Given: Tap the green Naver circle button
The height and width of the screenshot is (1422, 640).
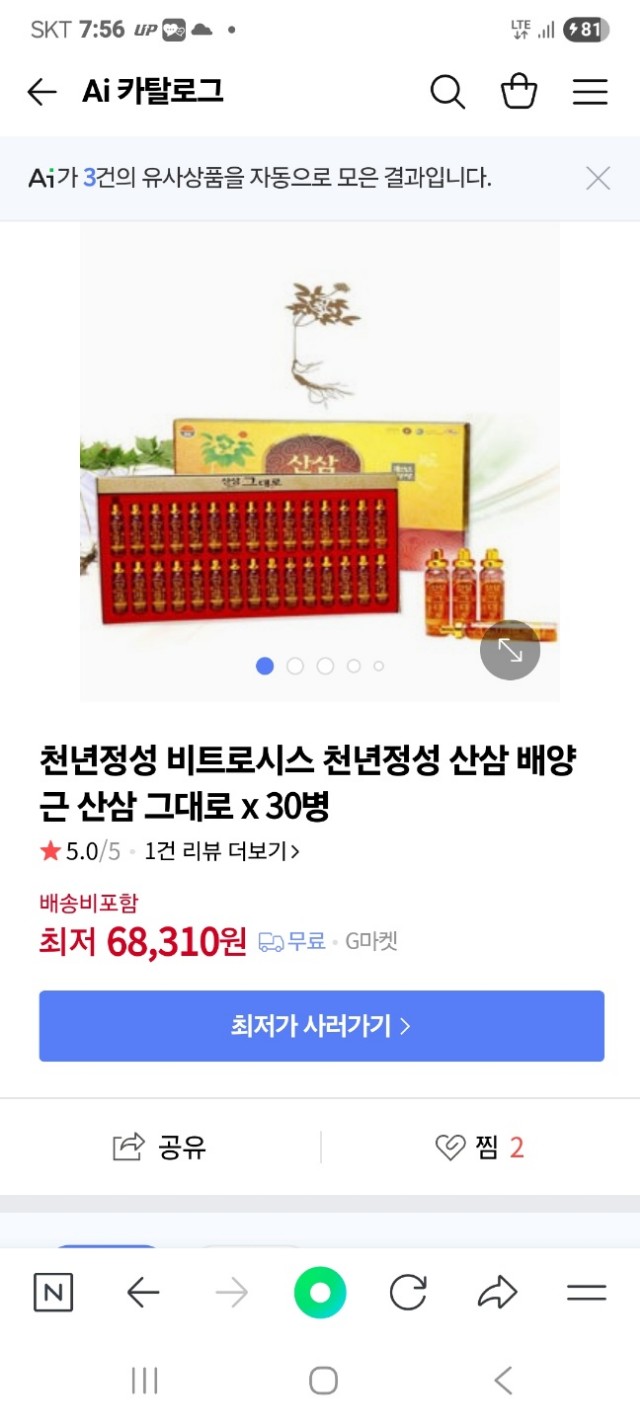Looking at the screenshot, I should tap(320, 1293).
